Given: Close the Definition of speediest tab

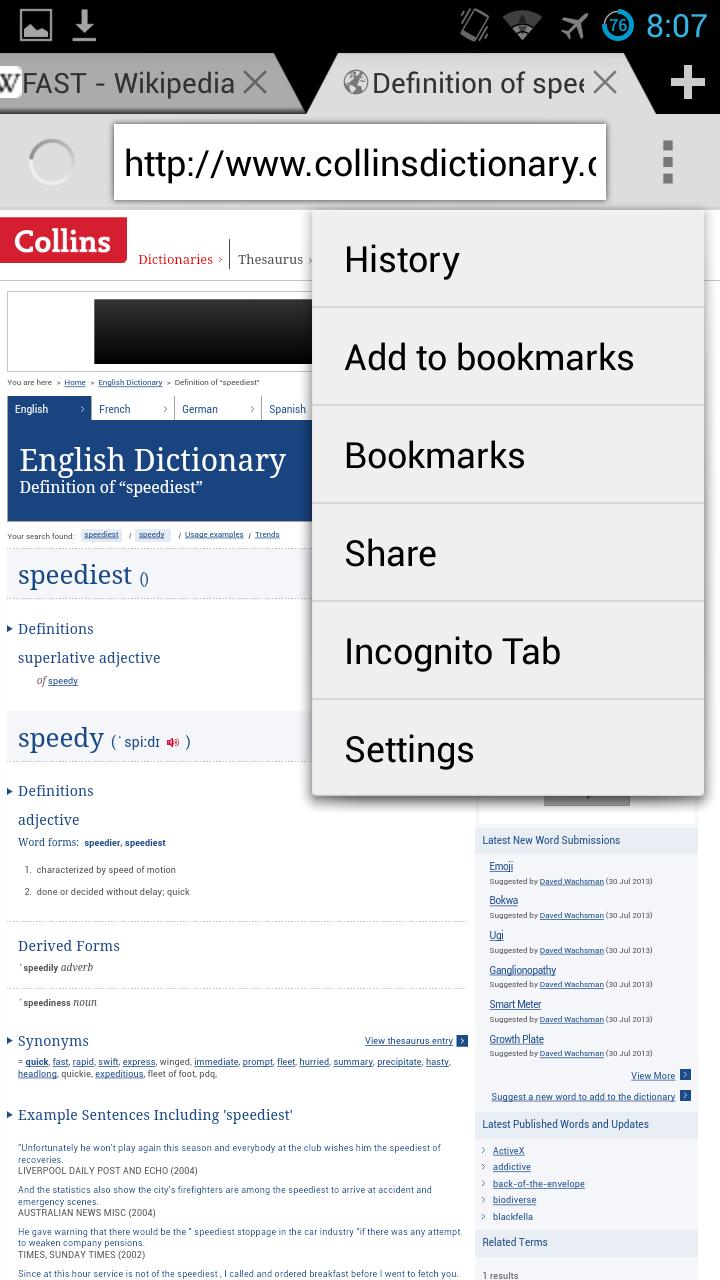Looking at the screenshot, I should (x=605, y=83).
